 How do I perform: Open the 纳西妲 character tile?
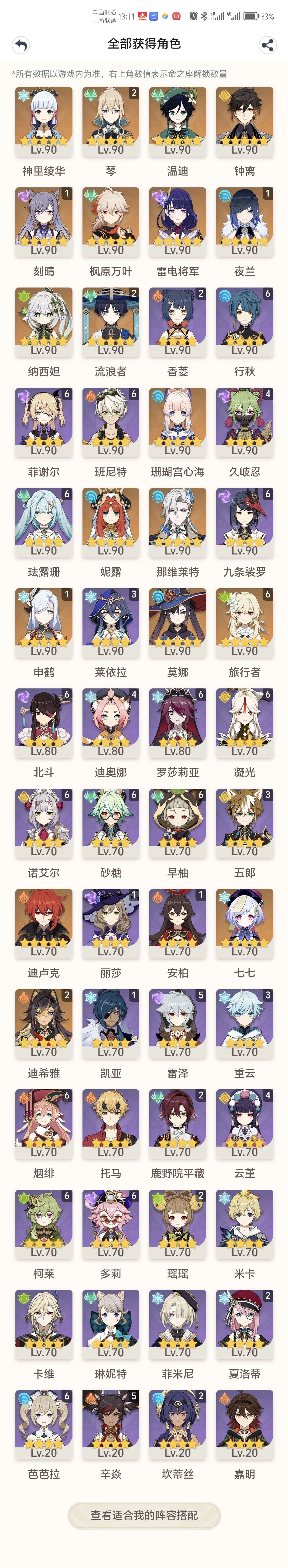point(44,322)
